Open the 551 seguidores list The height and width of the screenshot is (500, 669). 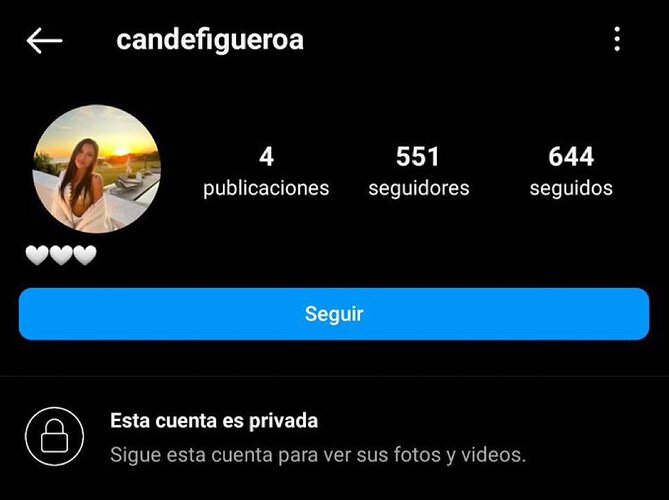418,171
